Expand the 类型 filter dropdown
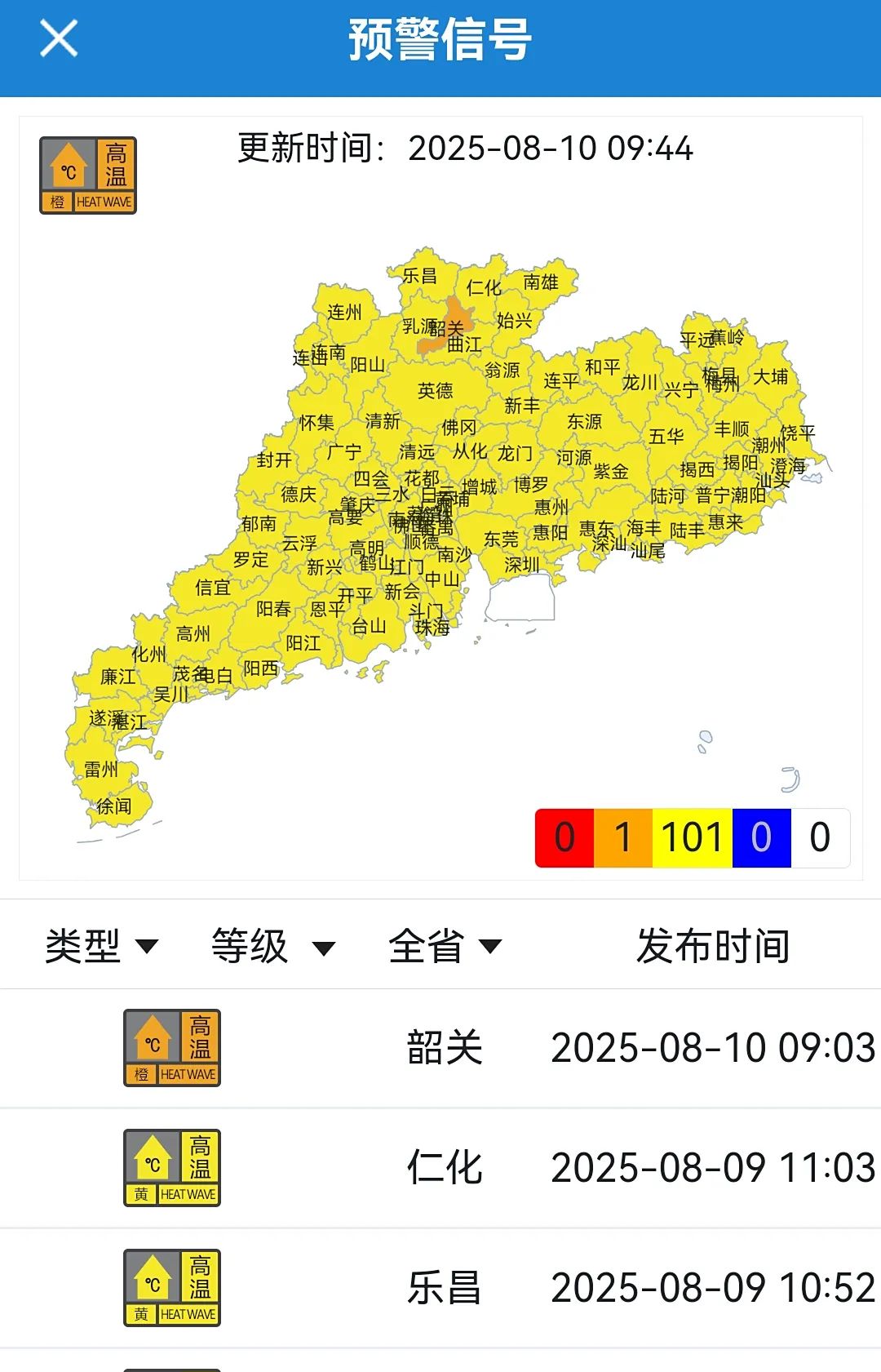Screen dimensions: 881x1372 [101, 947]
